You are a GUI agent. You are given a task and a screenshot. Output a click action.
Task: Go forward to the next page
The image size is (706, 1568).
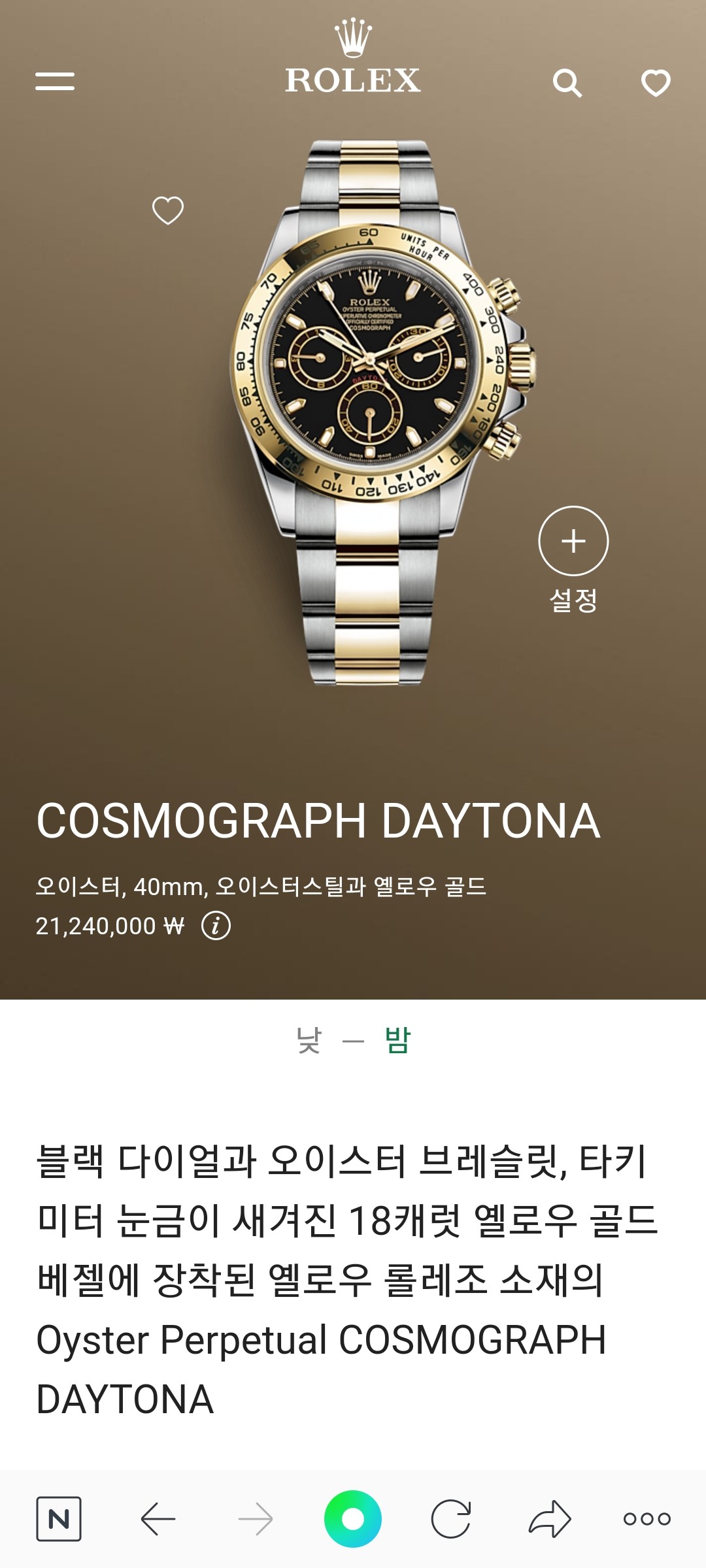(256, 1519)
